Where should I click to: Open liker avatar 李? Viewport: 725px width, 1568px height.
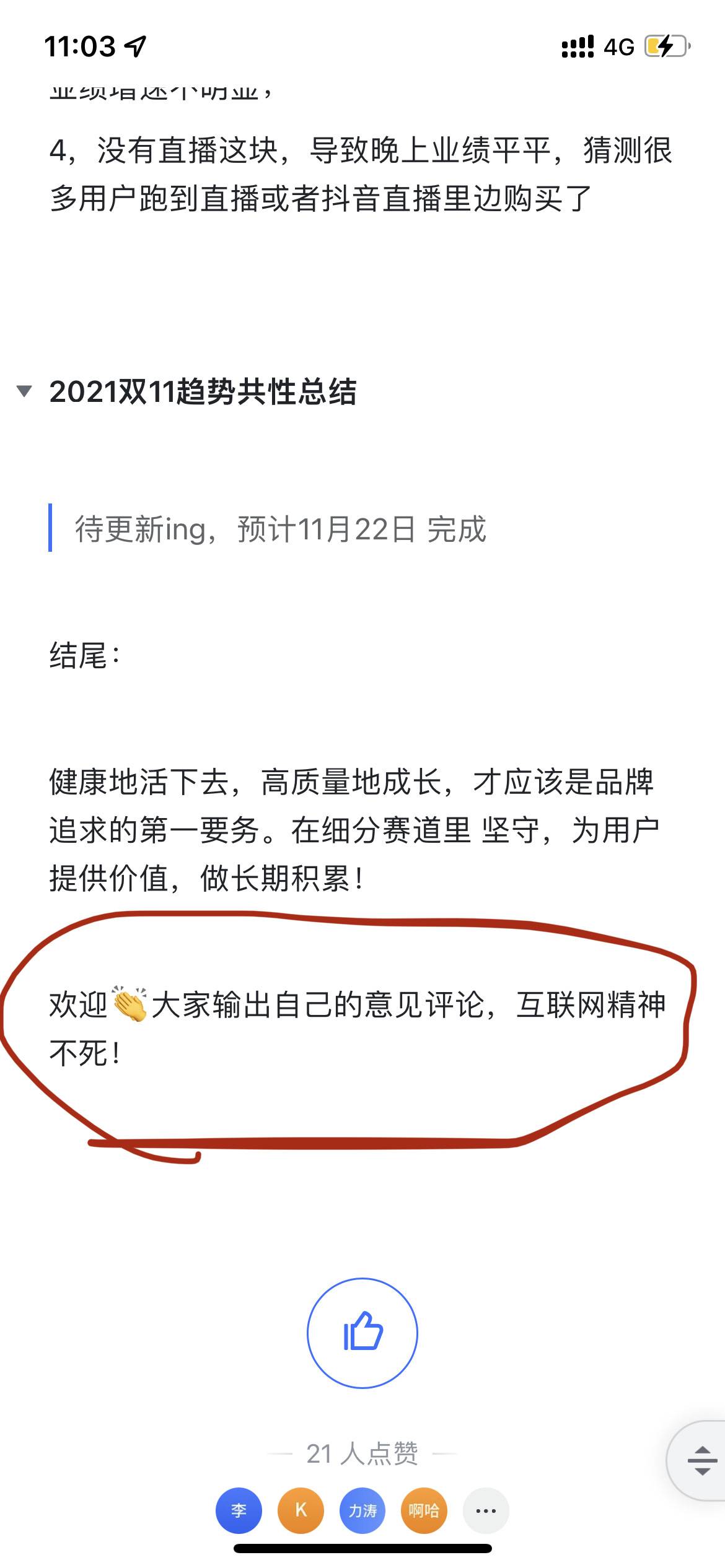coord(239,1510)
